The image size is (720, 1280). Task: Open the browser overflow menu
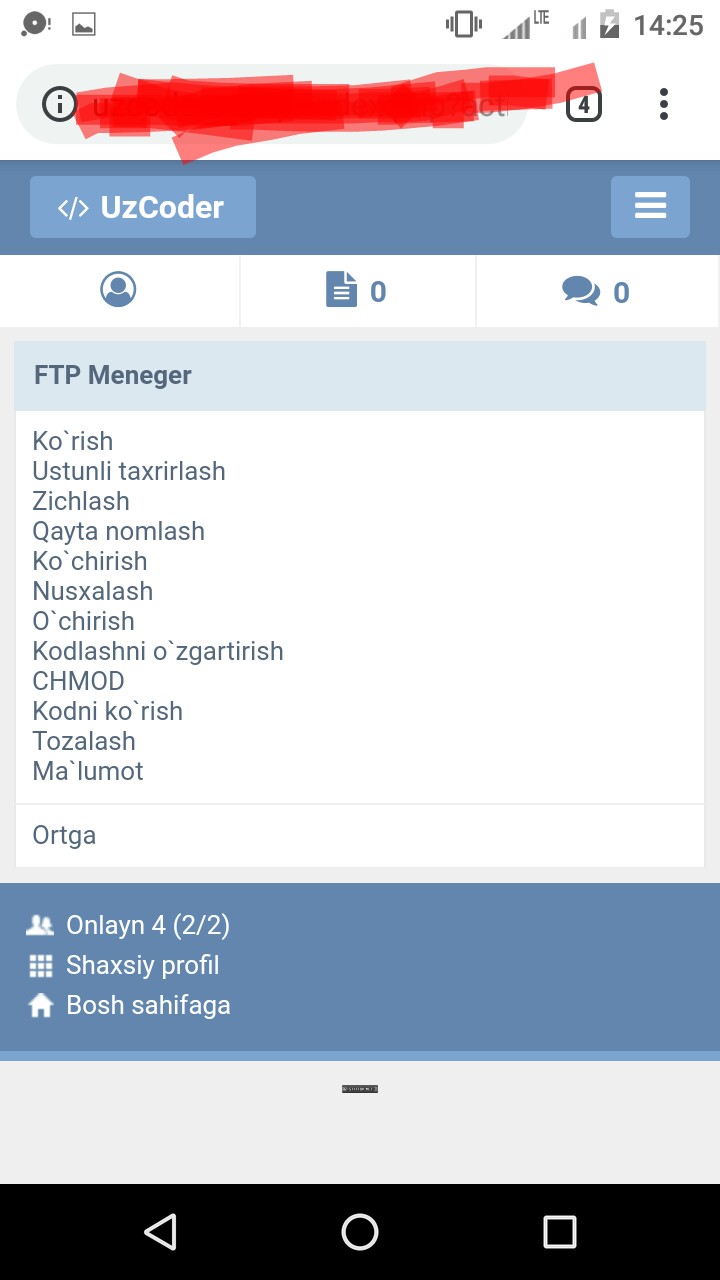pyautogui.click(x=663, y=104)
